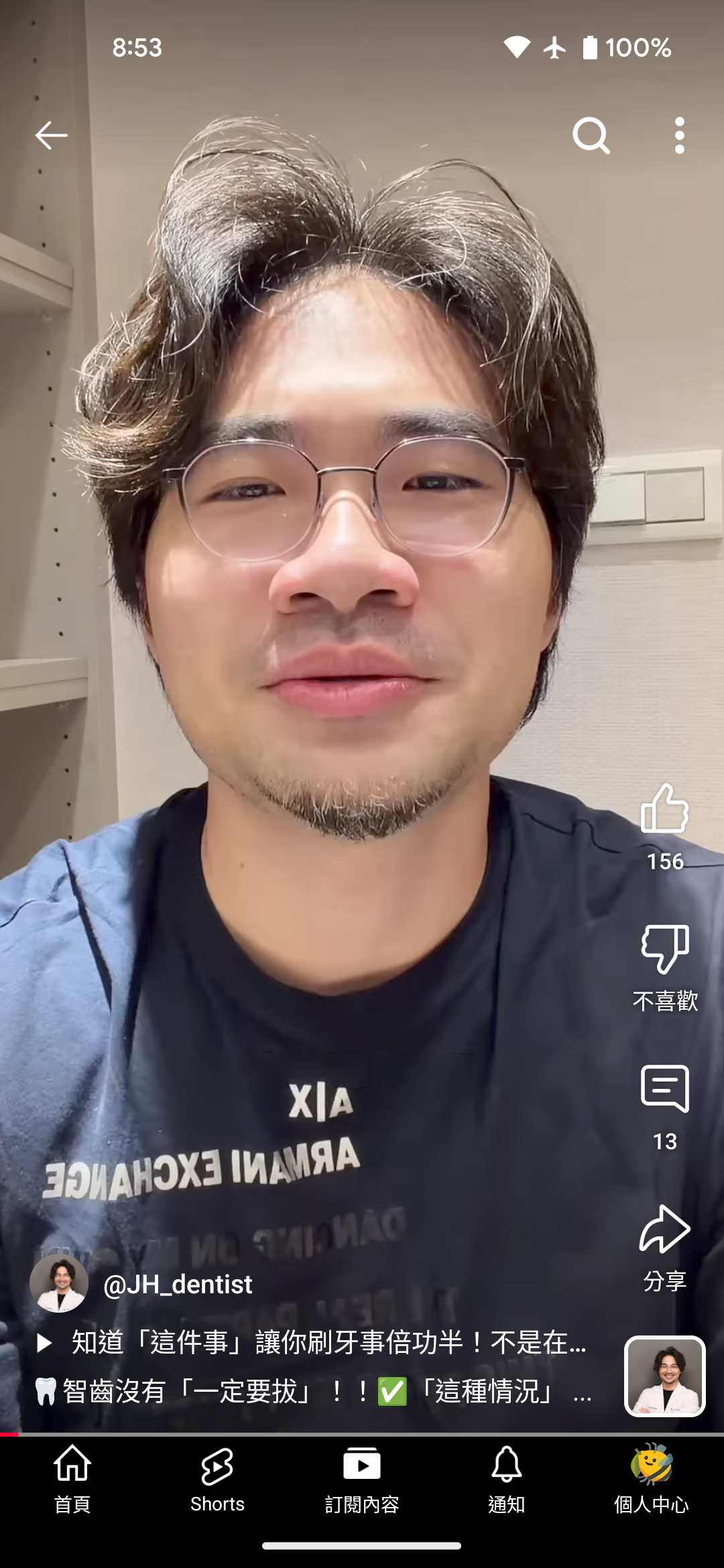The width and height of the screenshot is (724, 1568).
Task: Go back using the top arrow
Action: (51, 135)
